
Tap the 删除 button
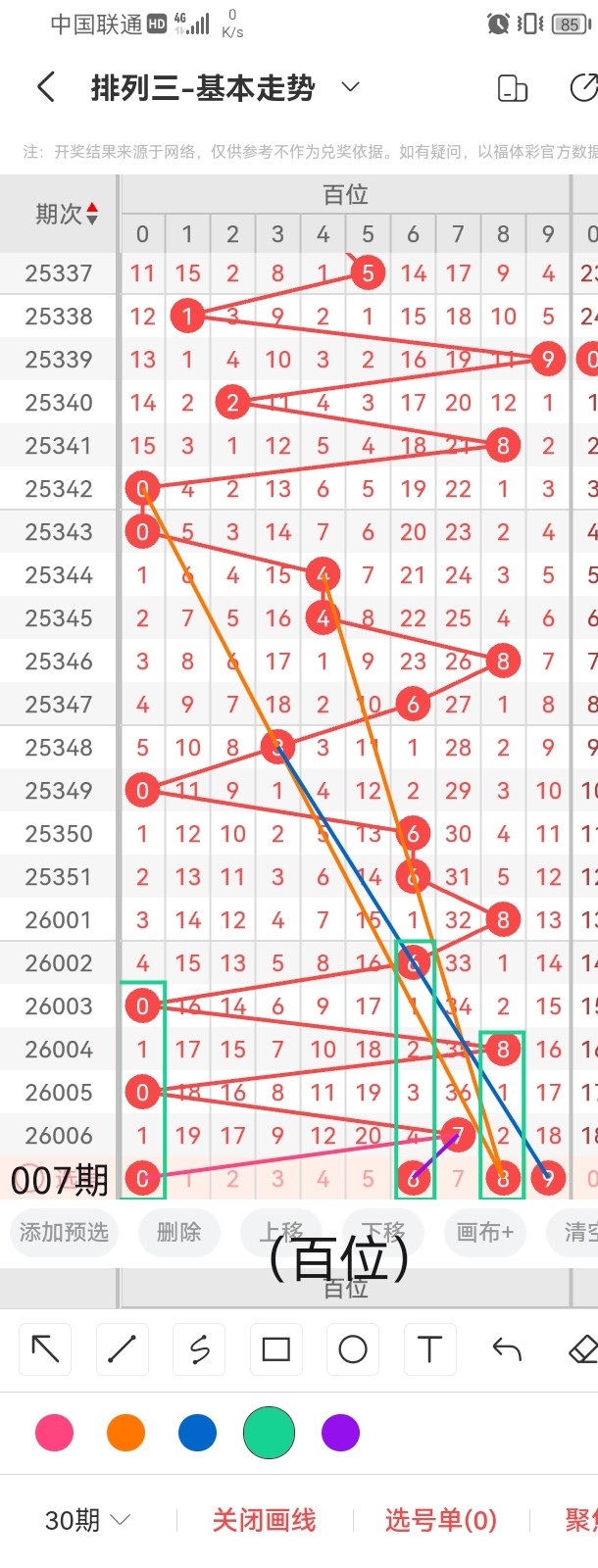coord(178,1232)
